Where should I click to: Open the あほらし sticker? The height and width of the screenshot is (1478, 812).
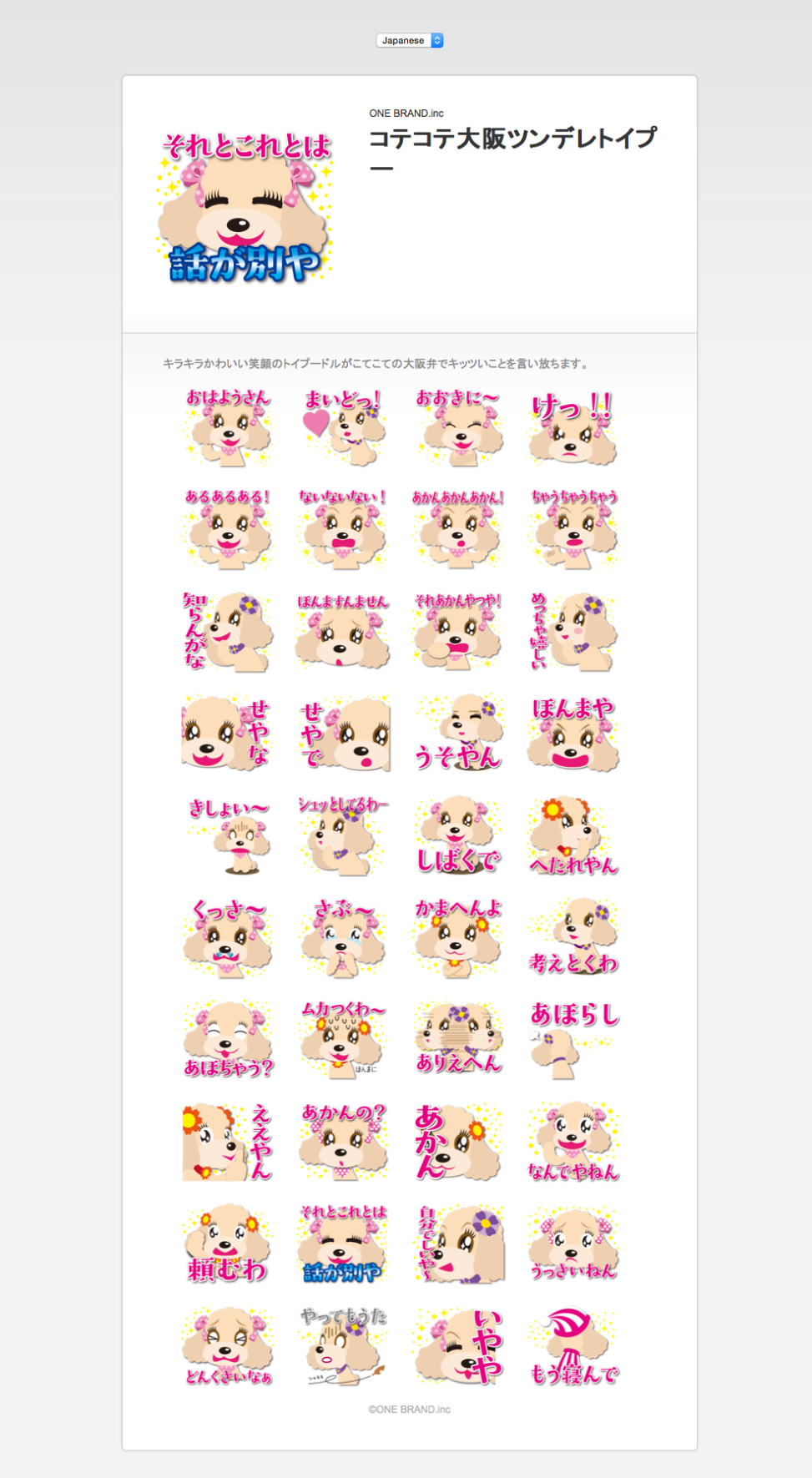pos(573,1041)
